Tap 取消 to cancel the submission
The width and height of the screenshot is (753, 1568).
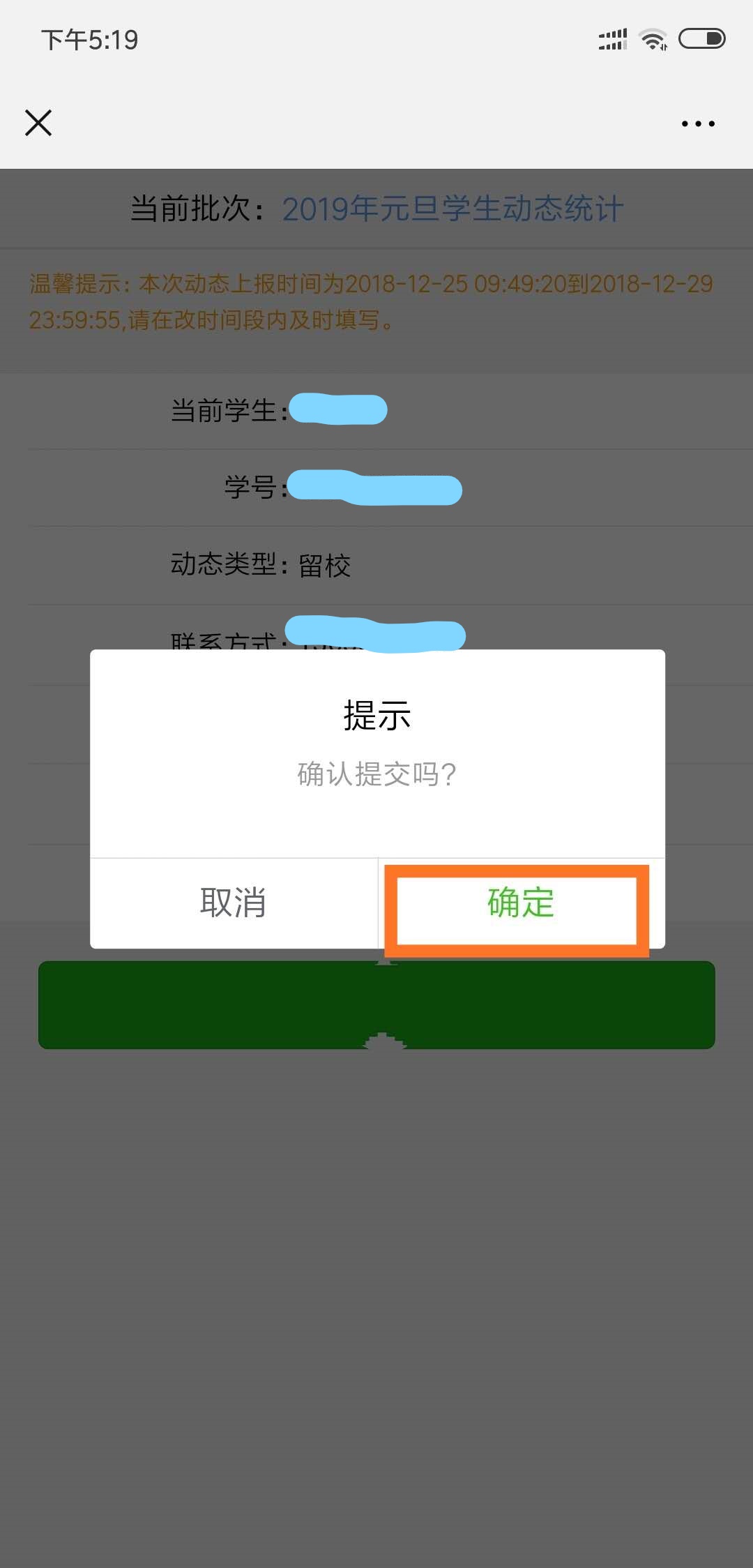coord(234,903)
